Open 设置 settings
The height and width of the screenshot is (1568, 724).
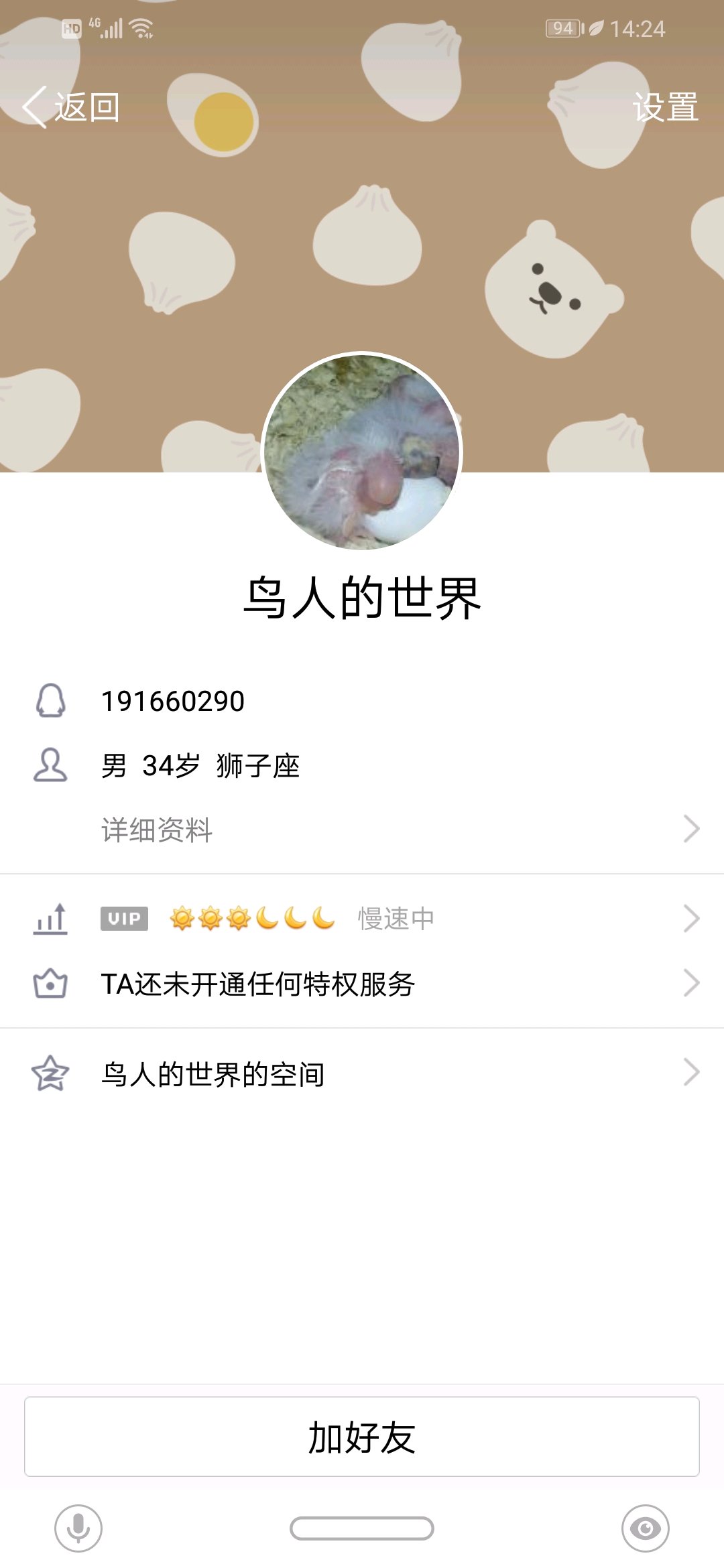tap(665, 107)
